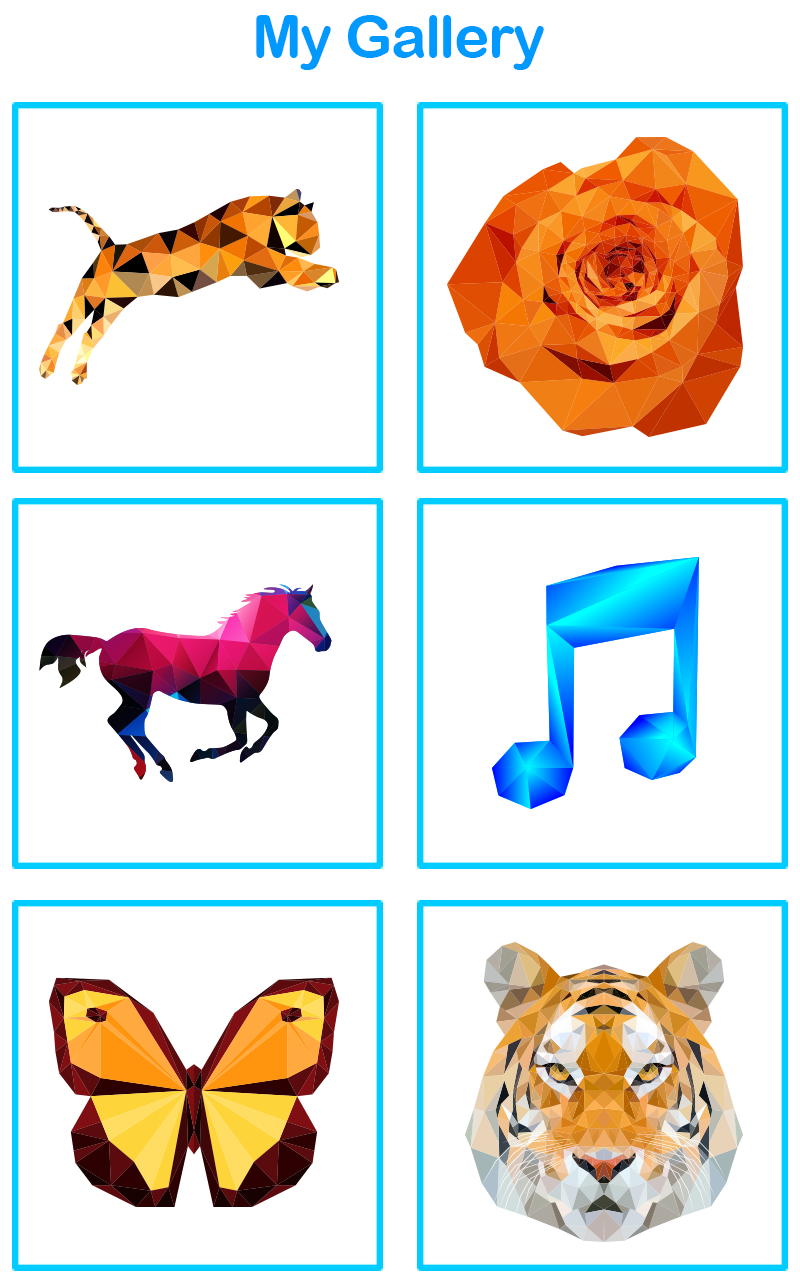Click the tiger face thumbnail border

coord(605,903)
